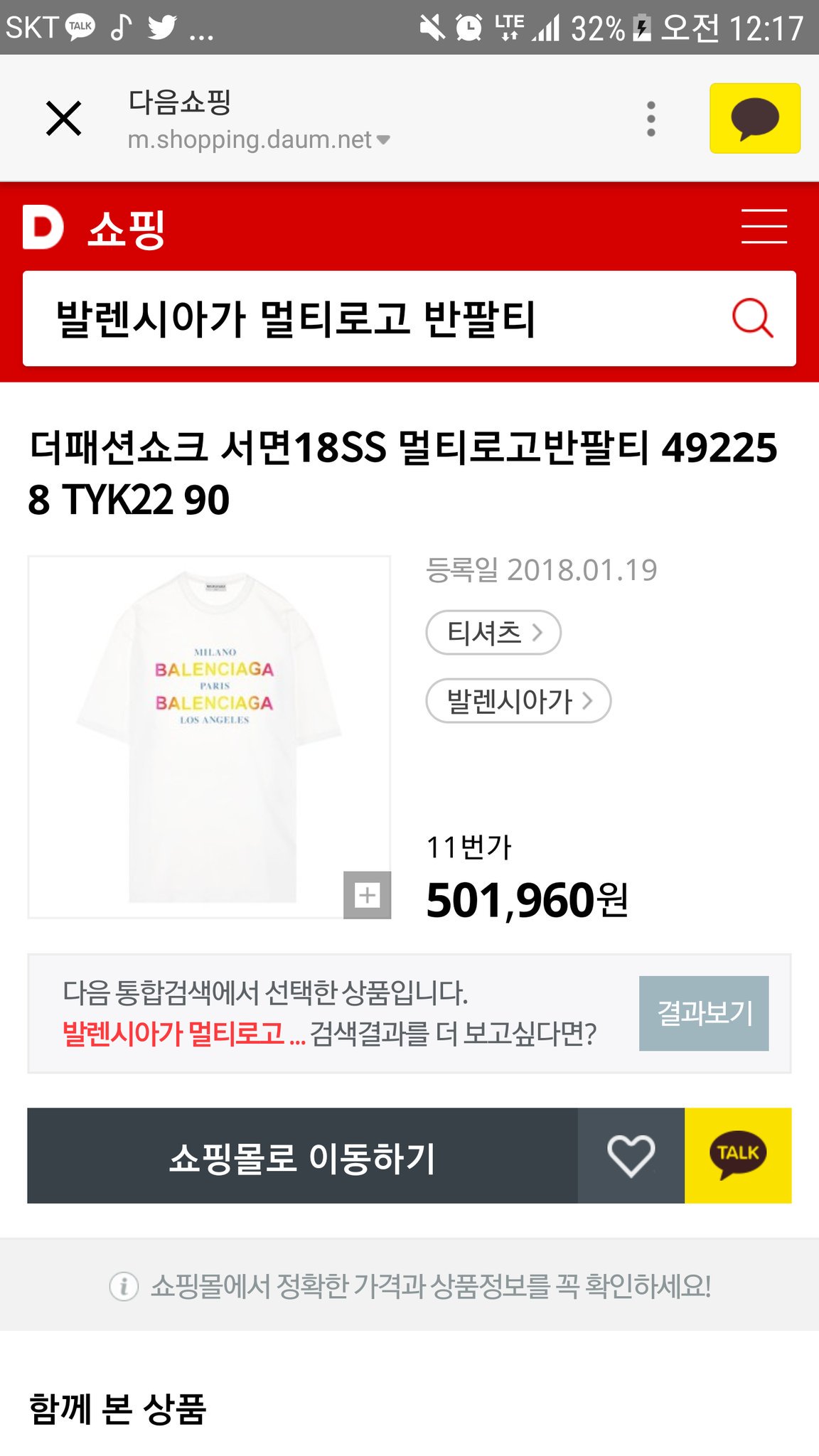
Task: Tap the Daum D 쇼핑 home logo
Action: point(94,227)
